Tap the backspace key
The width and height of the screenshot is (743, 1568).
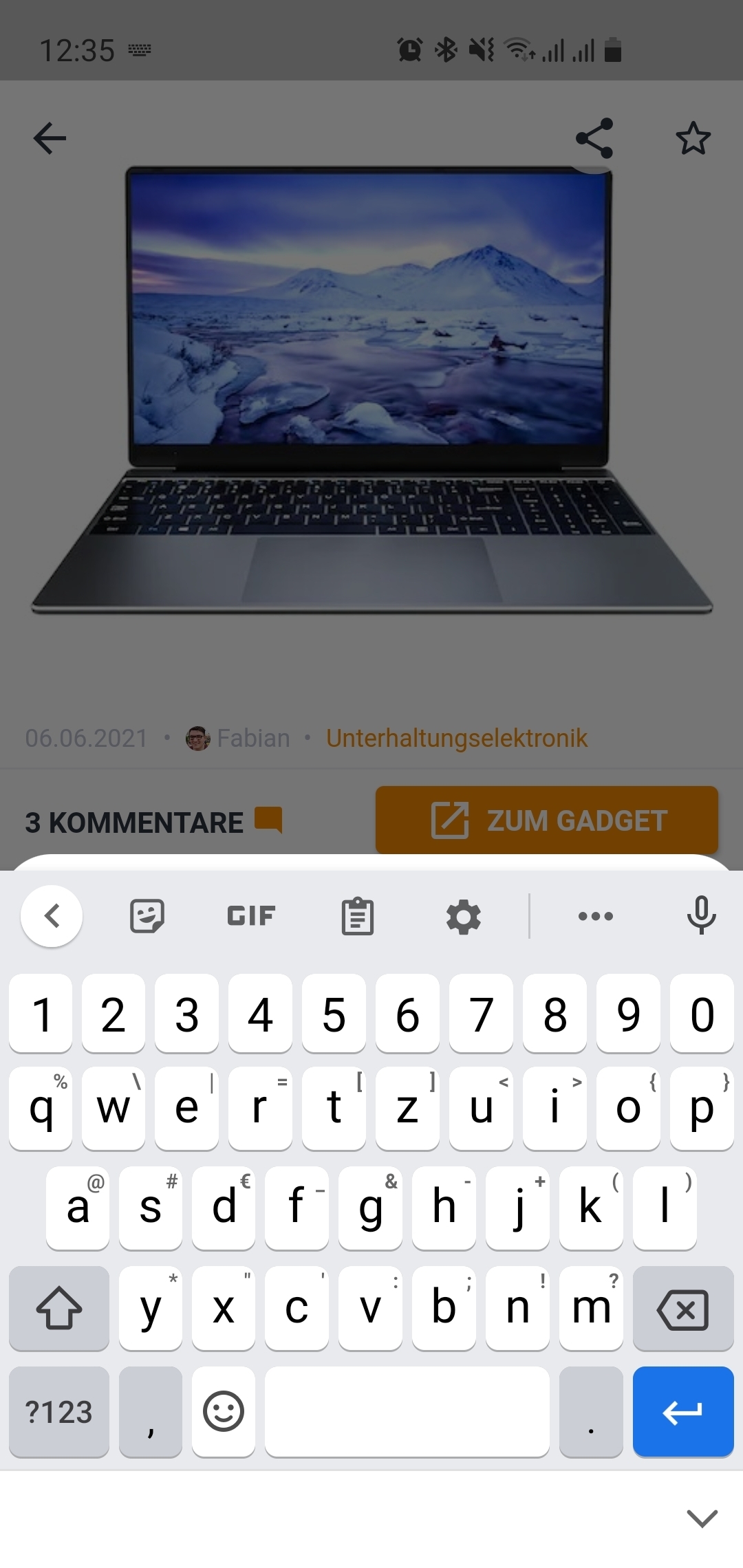[x=683, y=1308]
